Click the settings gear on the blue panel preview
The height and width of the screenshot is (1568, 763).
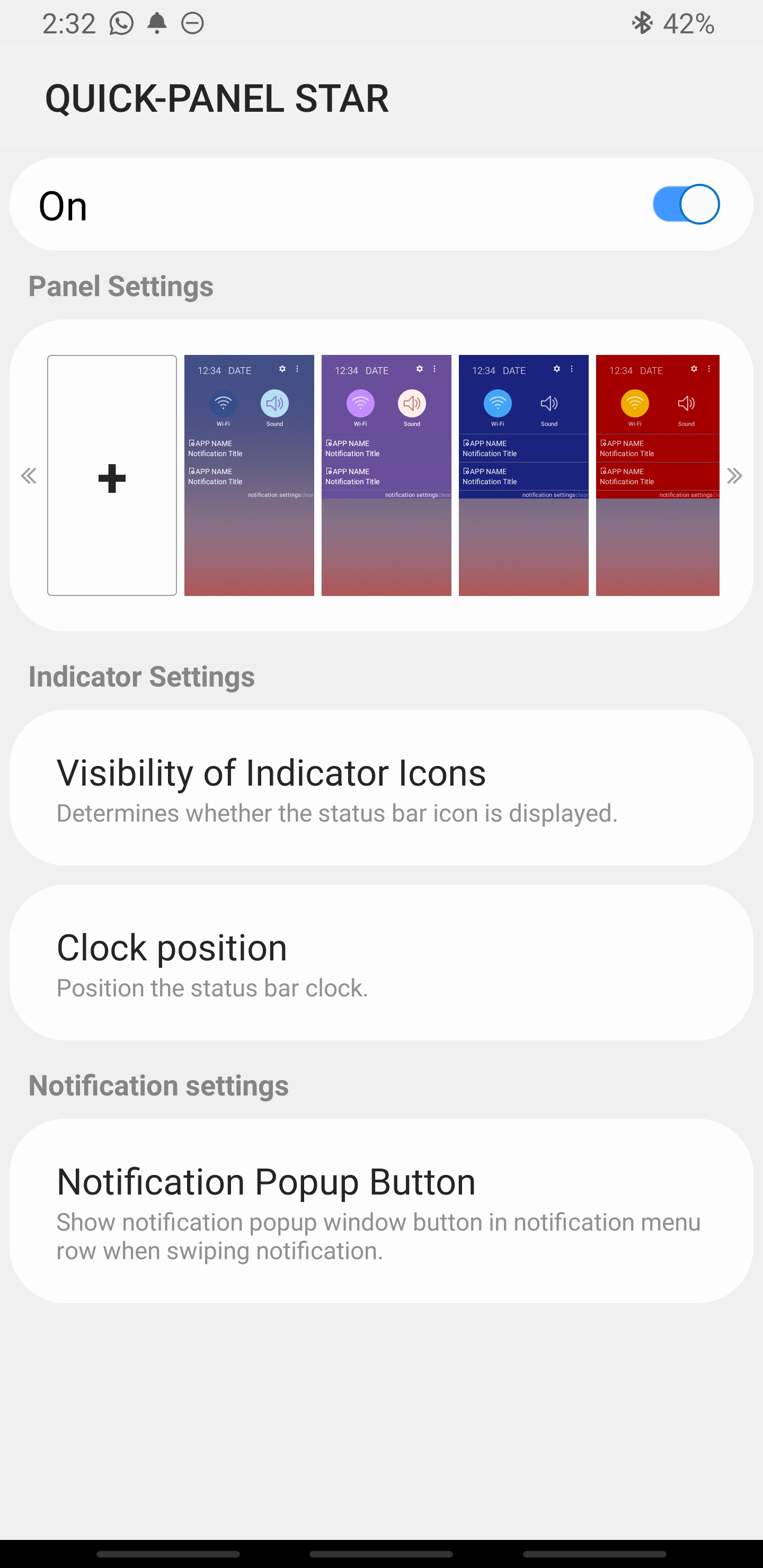coord(556,369)
